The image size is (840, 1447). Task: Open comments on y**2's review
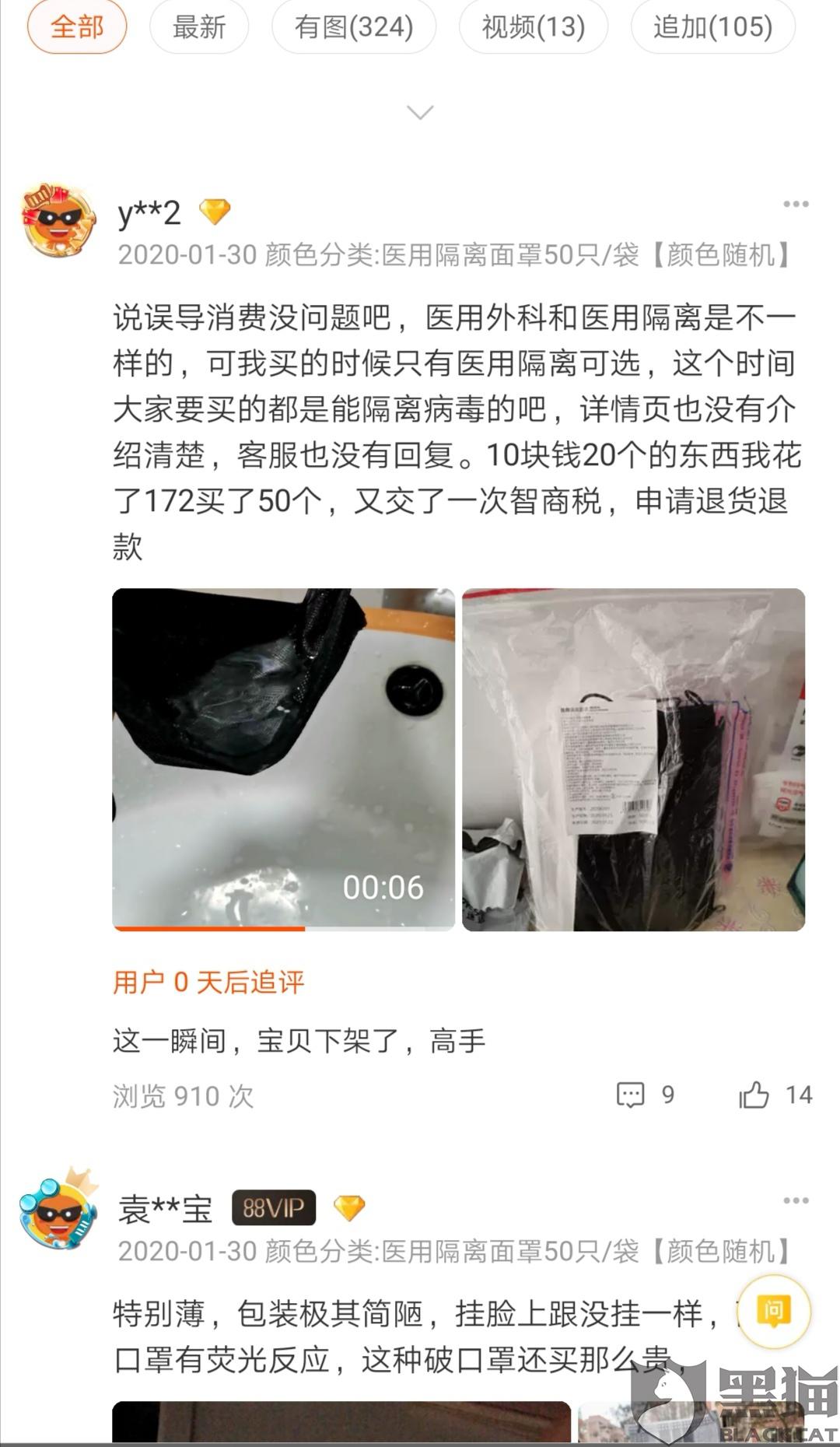point(645,1095)
